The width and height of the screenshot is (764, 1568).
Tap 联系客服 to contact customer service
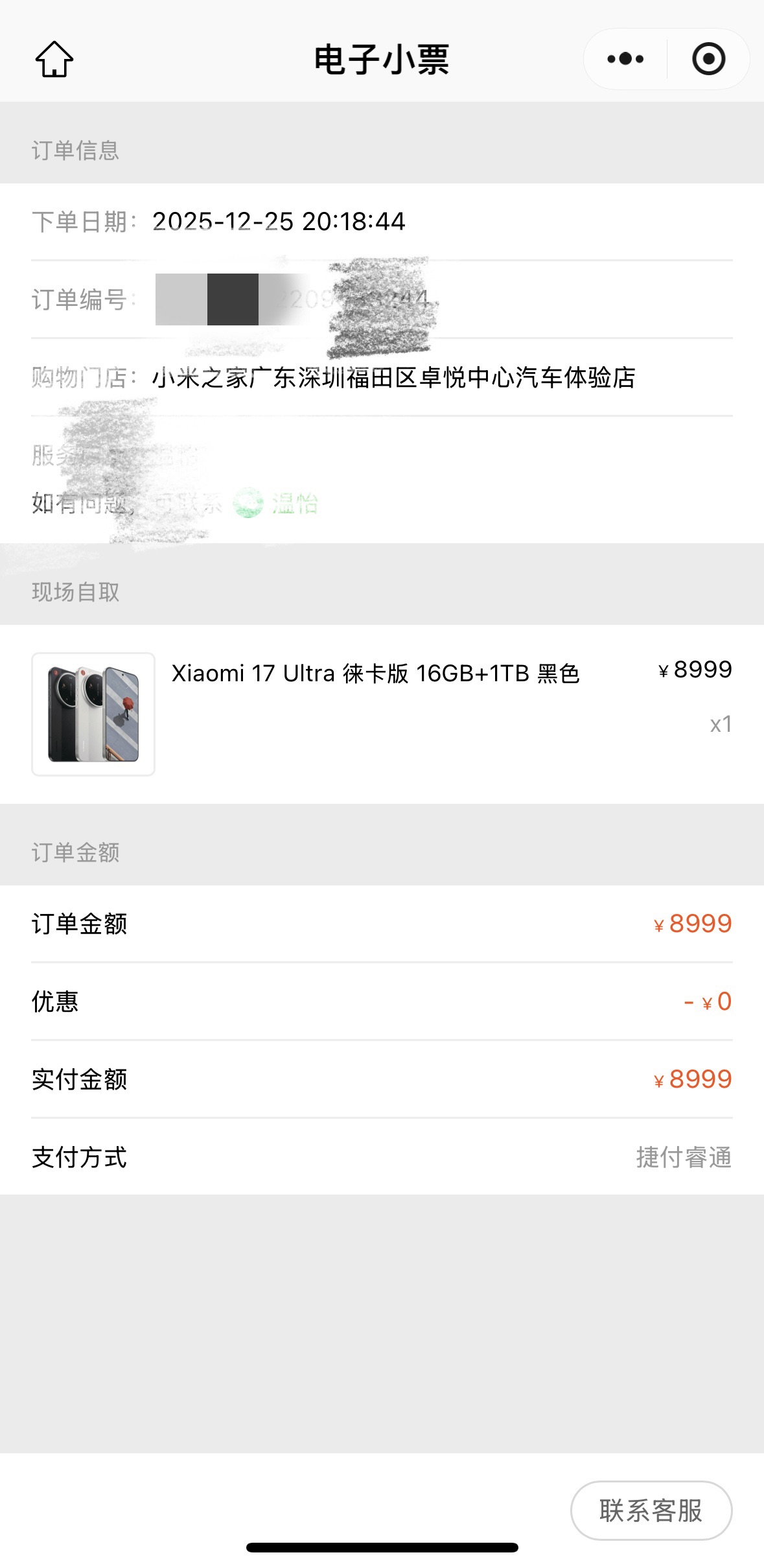pos(651,1510)
